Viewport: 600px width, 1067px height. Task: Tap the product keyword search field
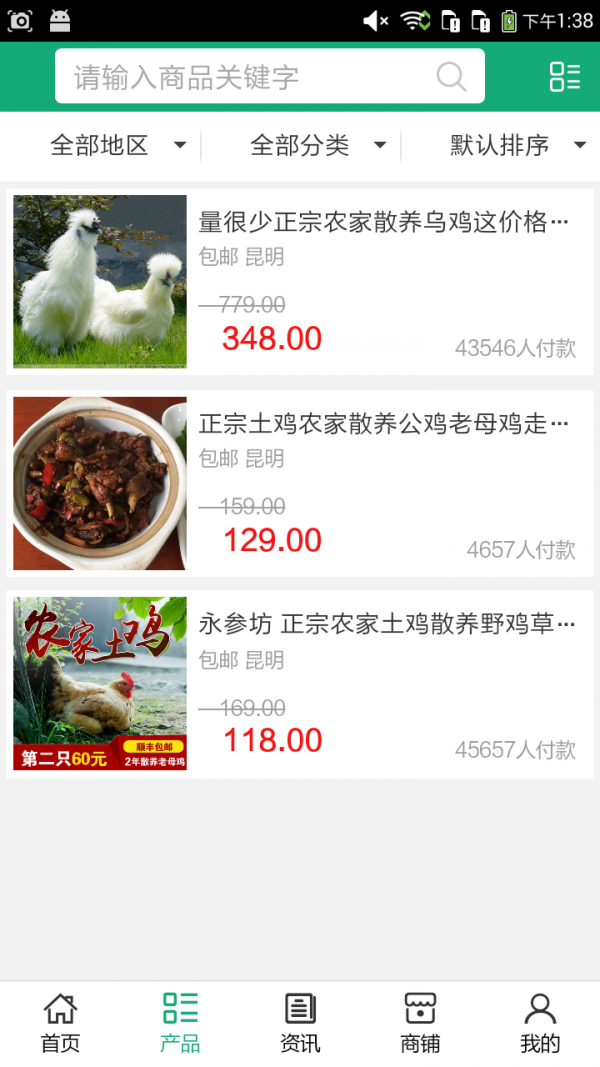tap(250, 77)
